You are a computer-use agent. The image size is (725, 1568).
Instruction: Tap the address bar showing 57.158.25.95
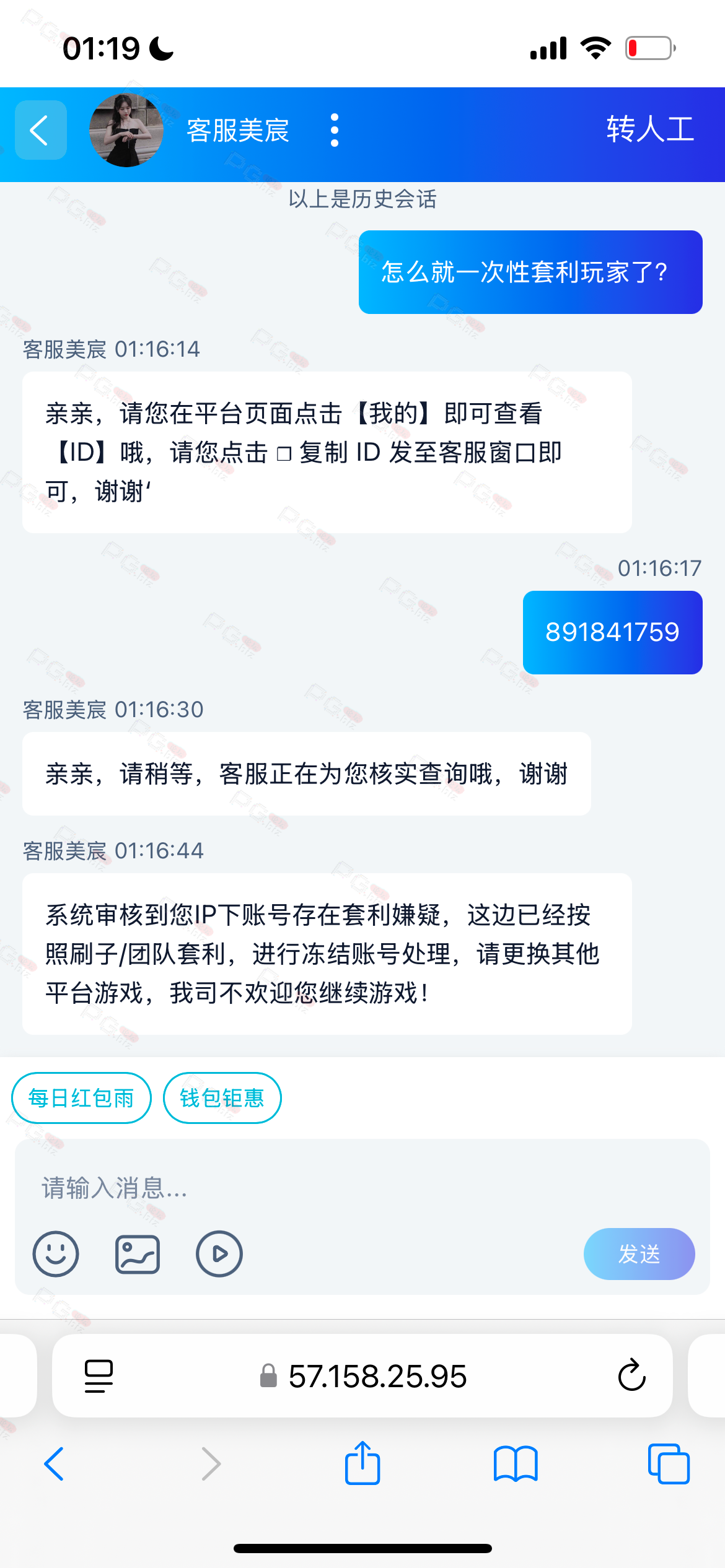(x=362, y=1376)
